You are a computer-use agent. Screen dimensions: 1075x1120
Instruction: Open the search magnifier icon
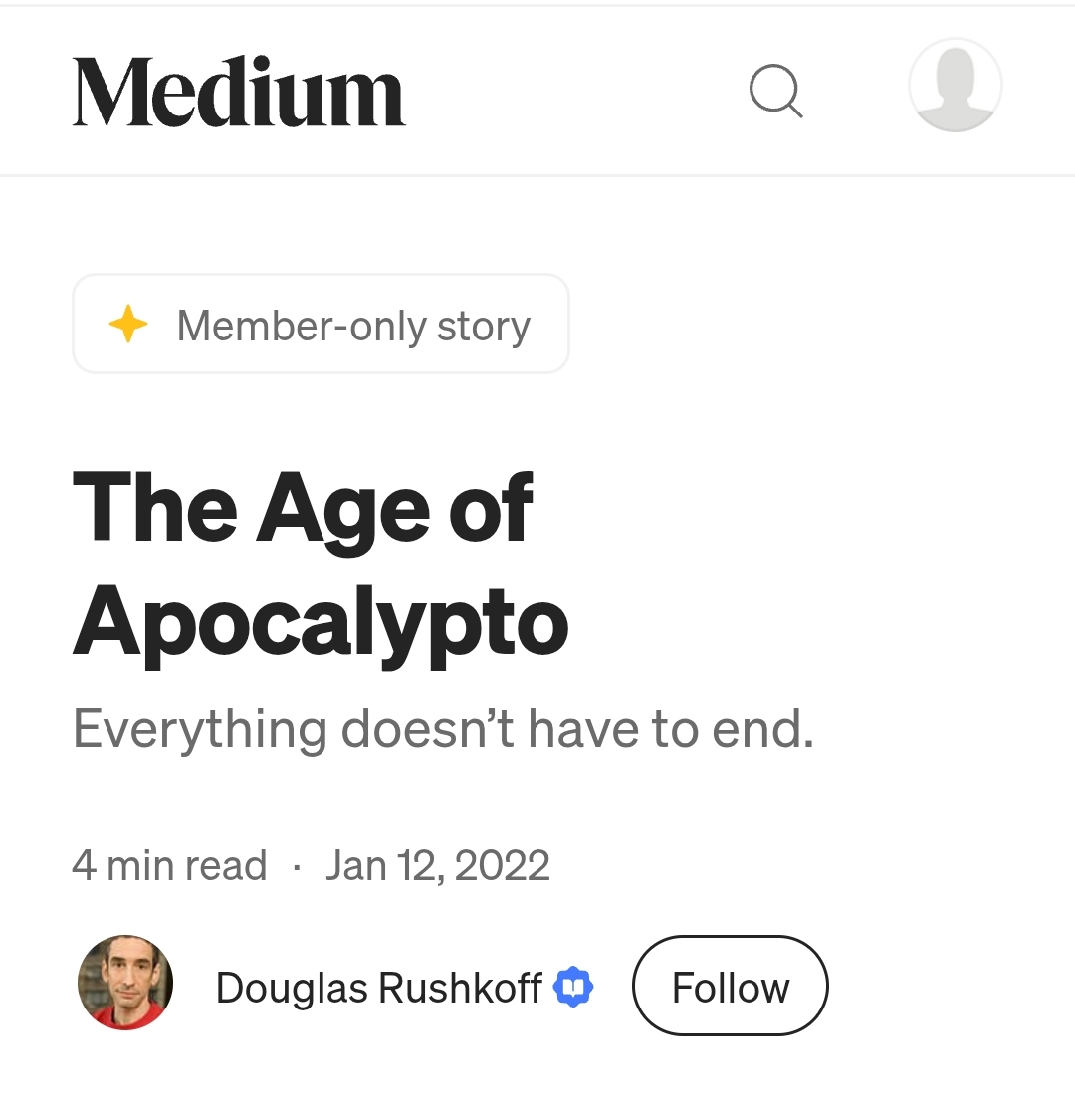775,92
